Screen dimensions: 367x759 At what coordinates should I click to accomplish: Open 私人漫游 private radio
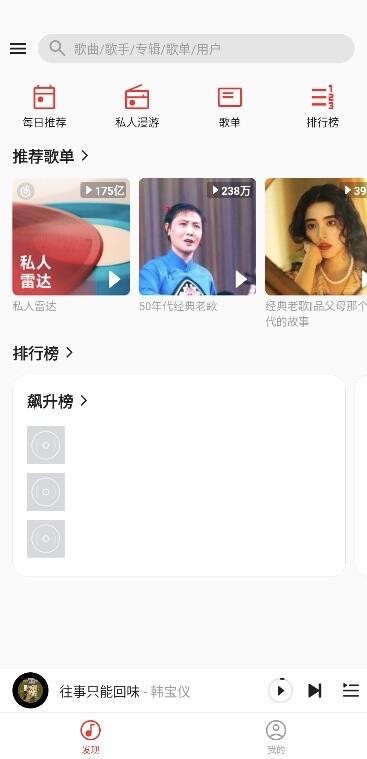pyautogui.click(x=137, y=106)
